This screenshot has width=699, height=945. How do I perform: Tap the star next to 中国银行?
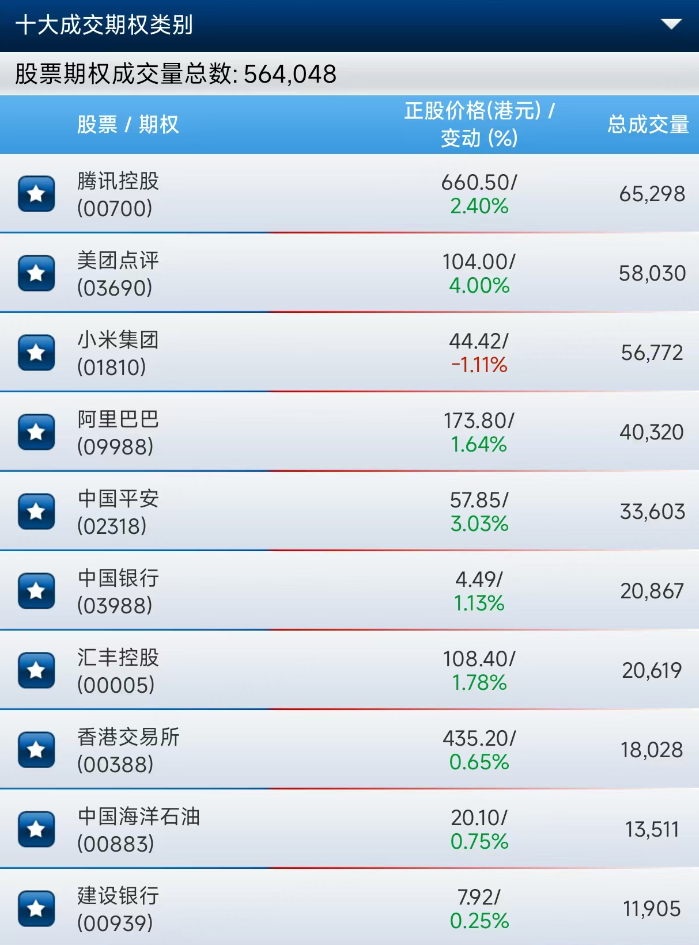click(37, 591)
